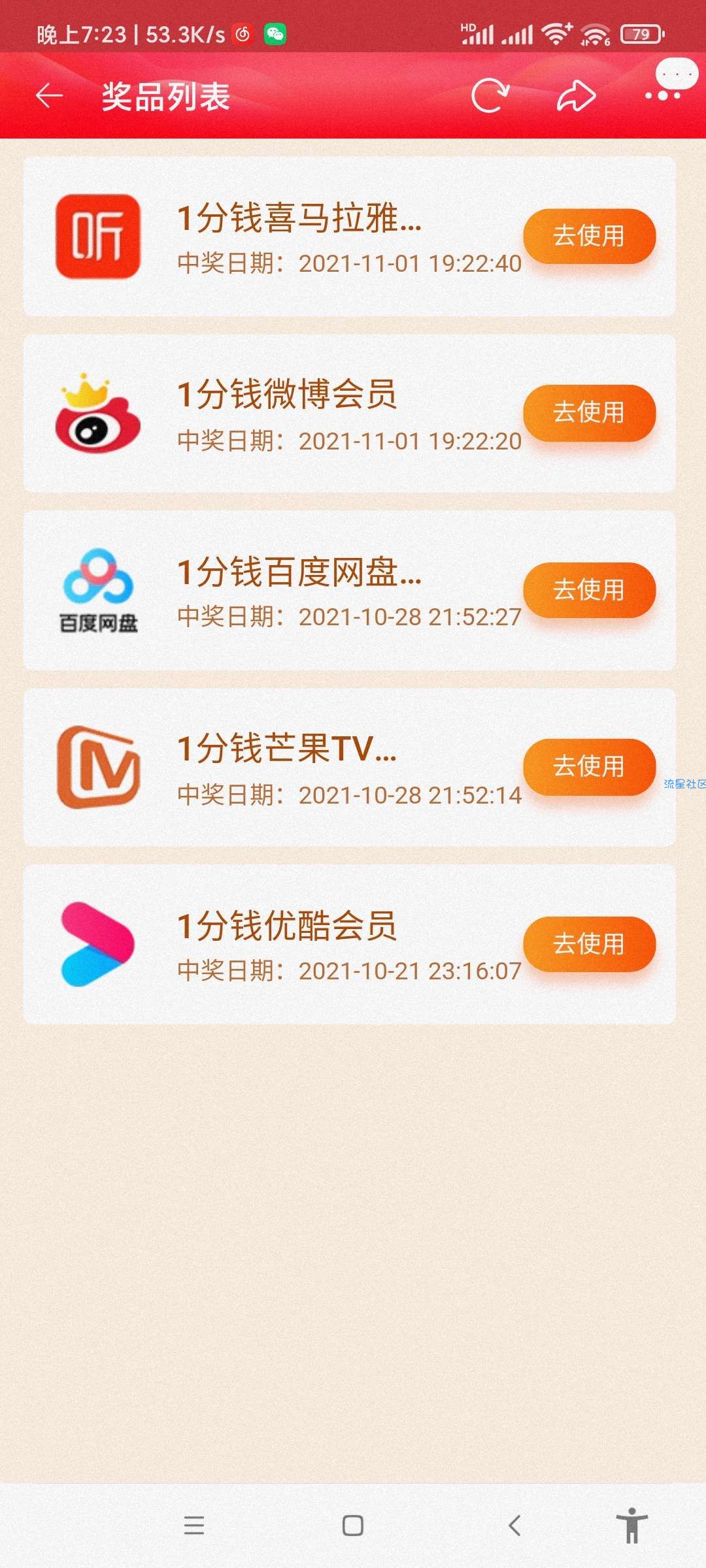The width and height of the screenshot is (706, 1568).
Task: Go back from the 奖品列表 page
Action: [x=49, y=96]
